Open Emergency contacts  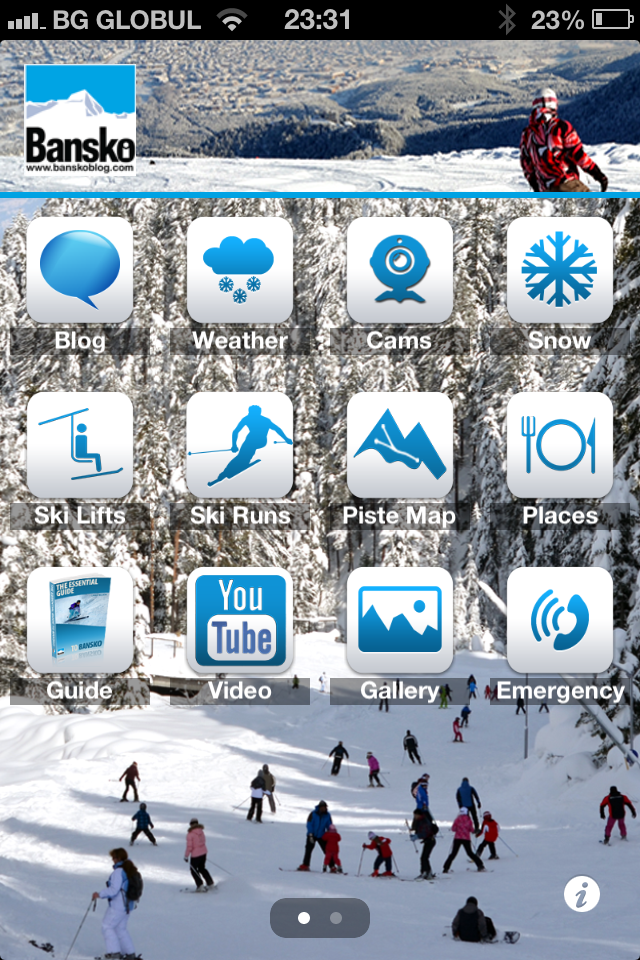(560, 620)
